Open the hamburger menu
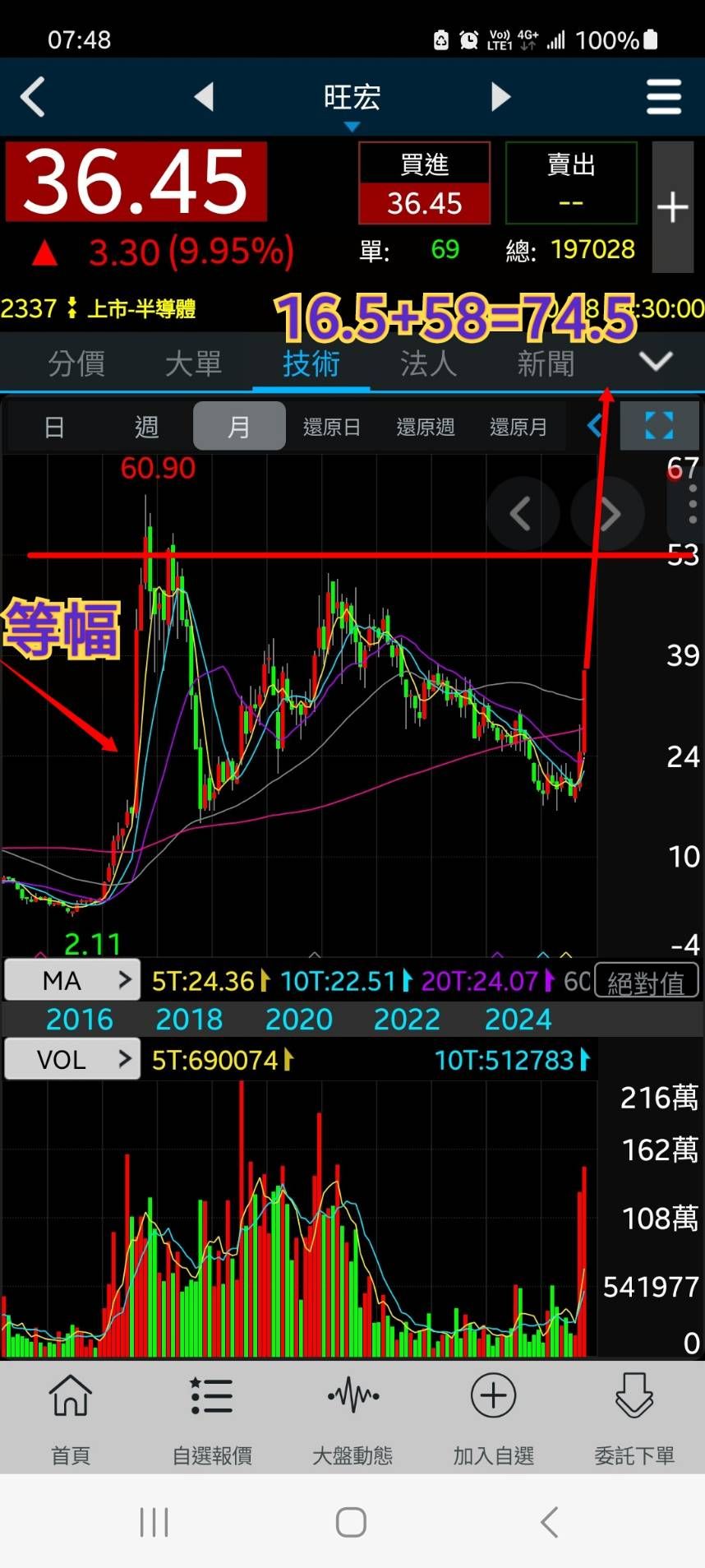Viewport: 705px width, 1568px height. tap(663, 97)
